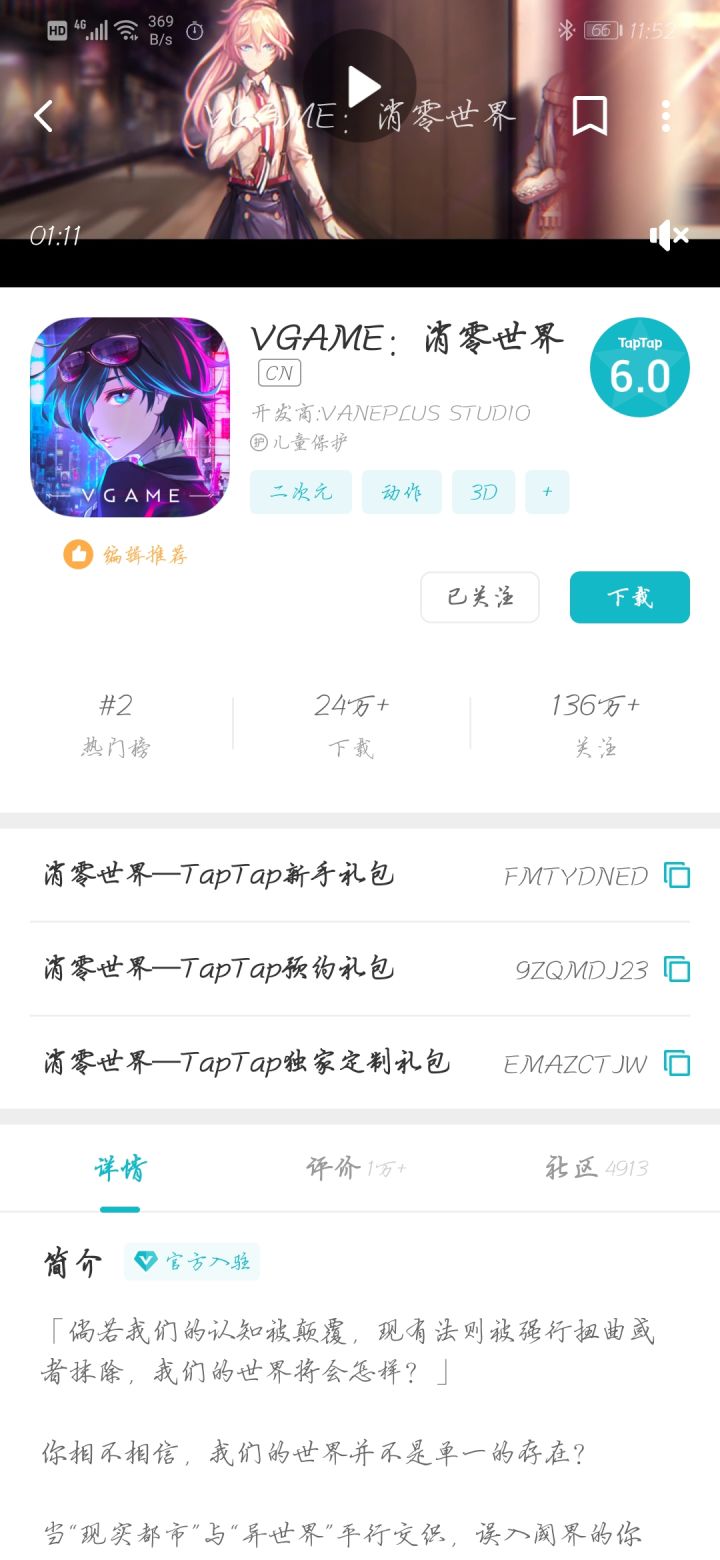This screenshot has width=720, height=1560.
Task: Bookmark this game page
Action: (x=590, y=116)
